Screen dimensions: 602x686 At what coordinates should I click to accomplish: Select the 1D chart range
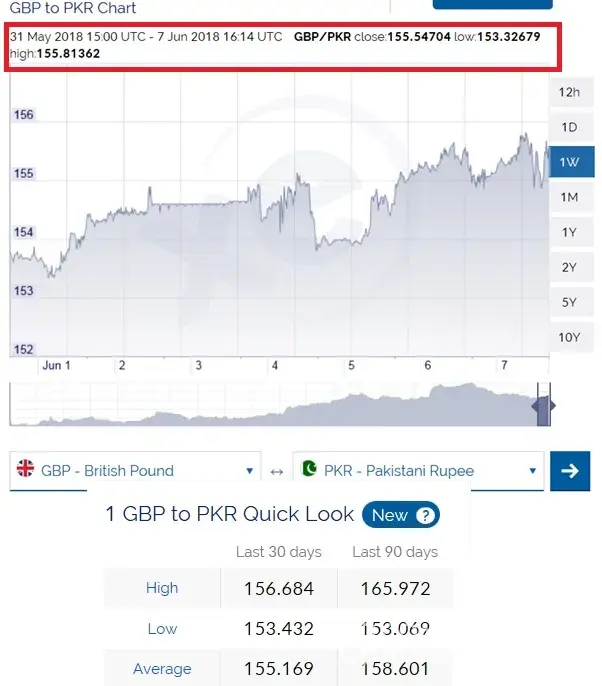click(x=569, y=127)
